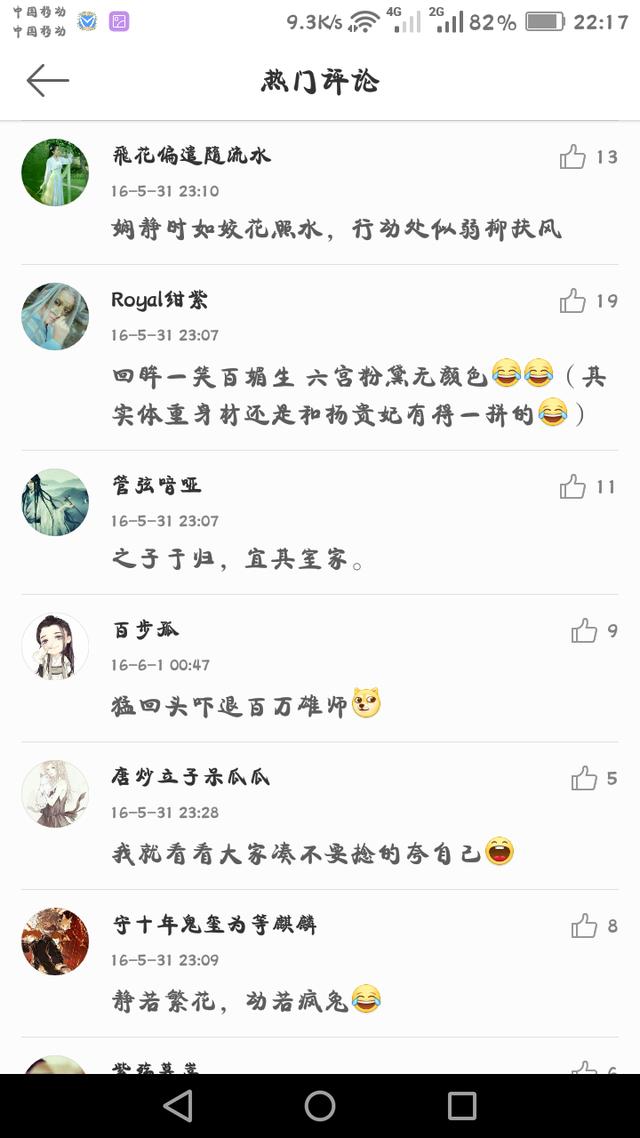
Task: Go back from 热门评论 page
Action: click(47, 80)
